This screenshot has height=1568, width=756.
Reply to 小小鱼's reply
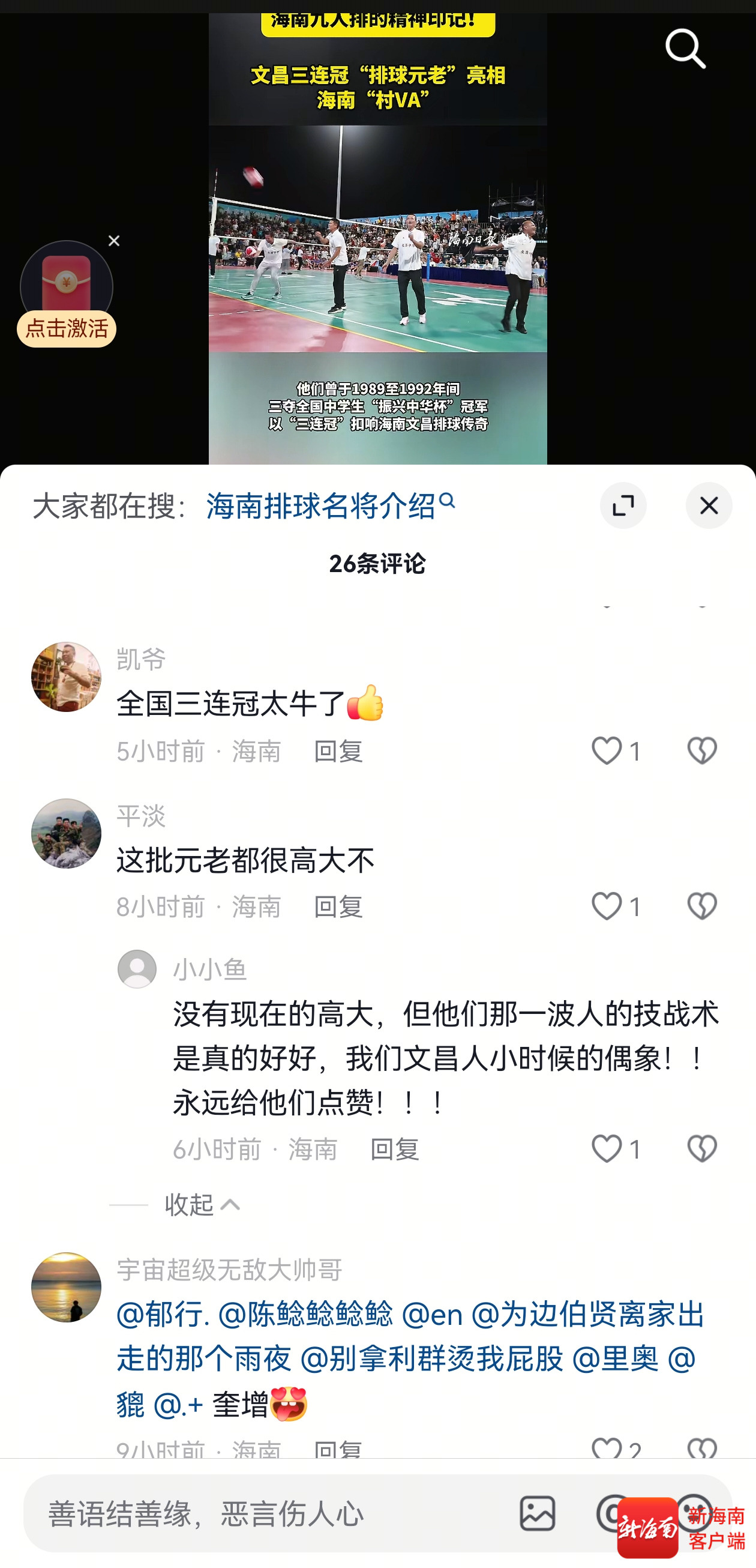(394, 1150)
